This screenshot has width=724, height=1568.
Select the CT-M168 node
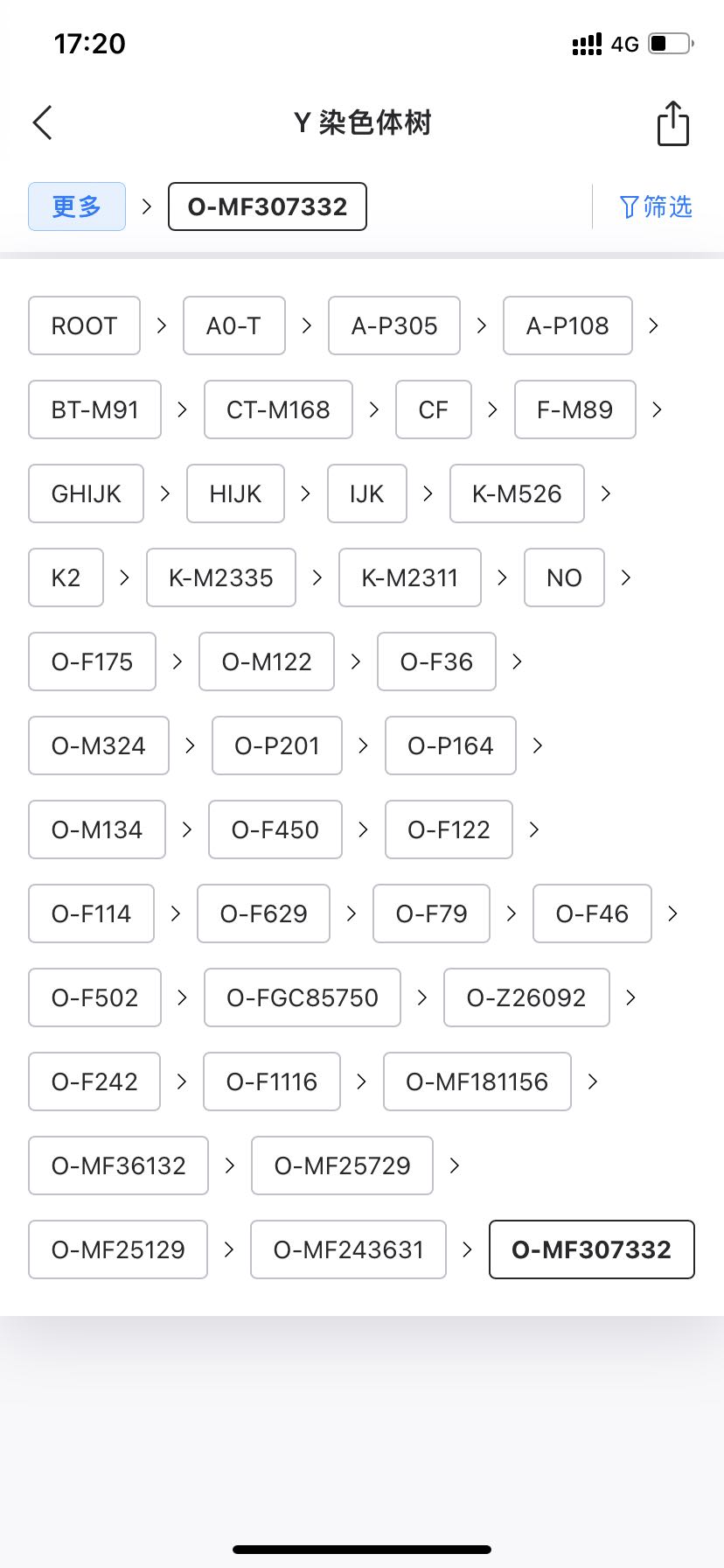278,409
